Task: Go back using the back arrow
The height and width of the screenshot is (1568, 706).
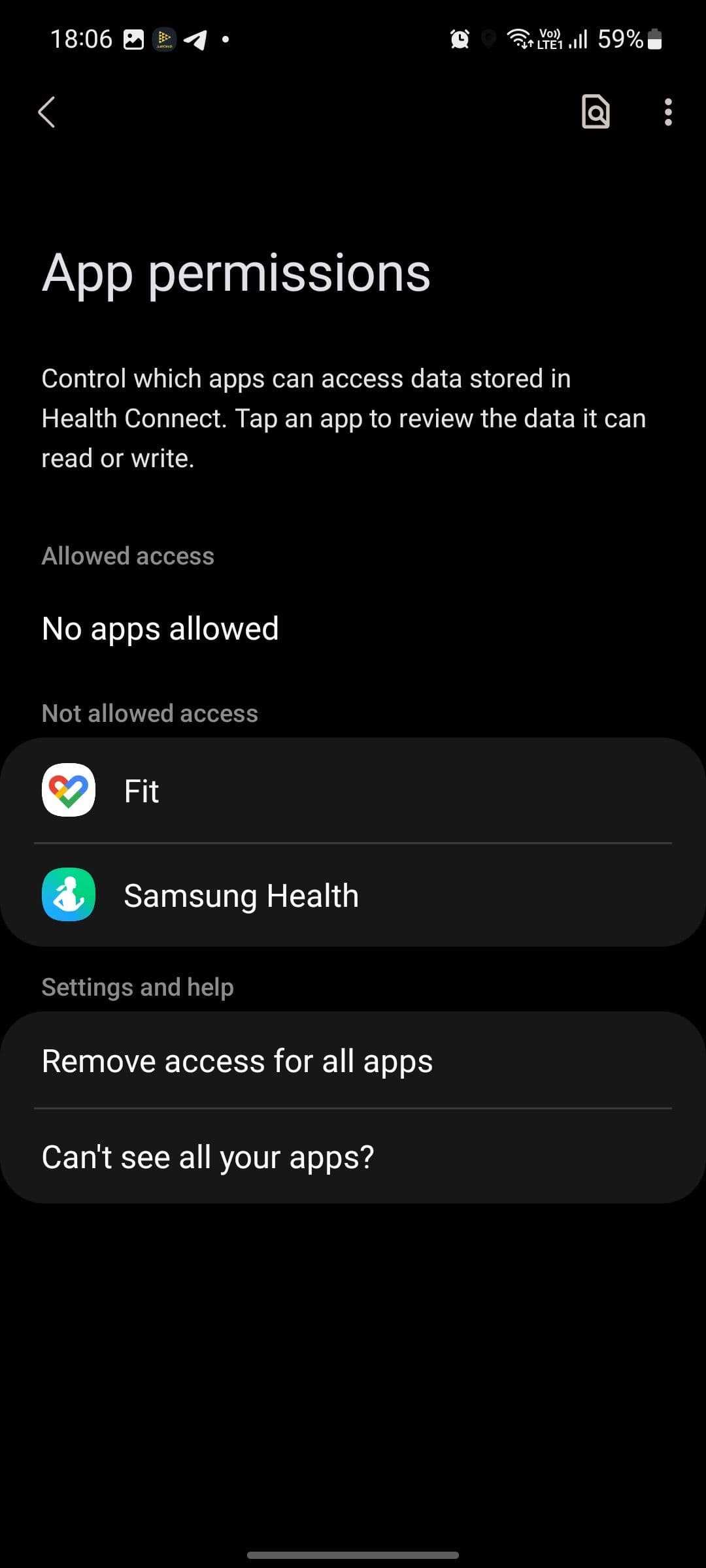Action: click(46, 112)
